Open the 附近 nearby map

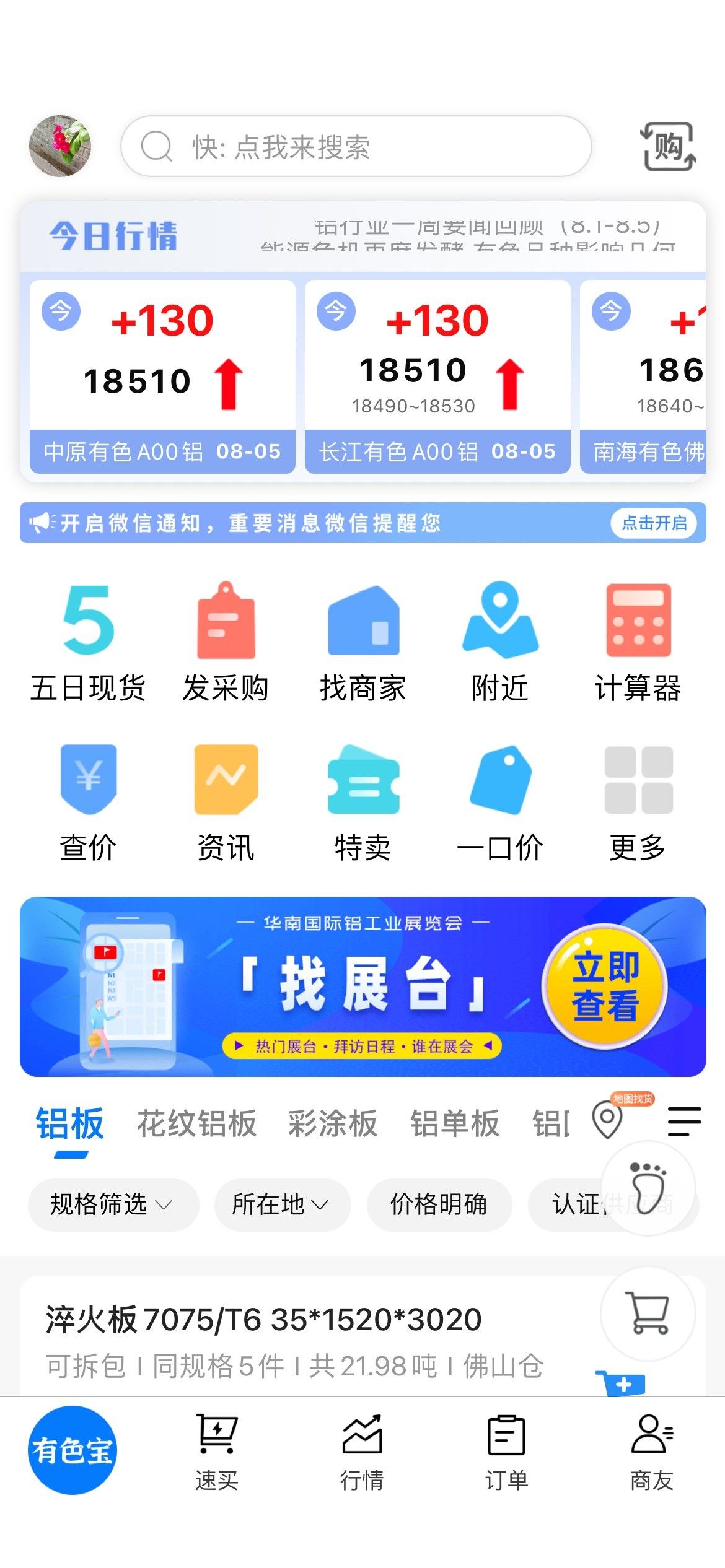point(500,642)
